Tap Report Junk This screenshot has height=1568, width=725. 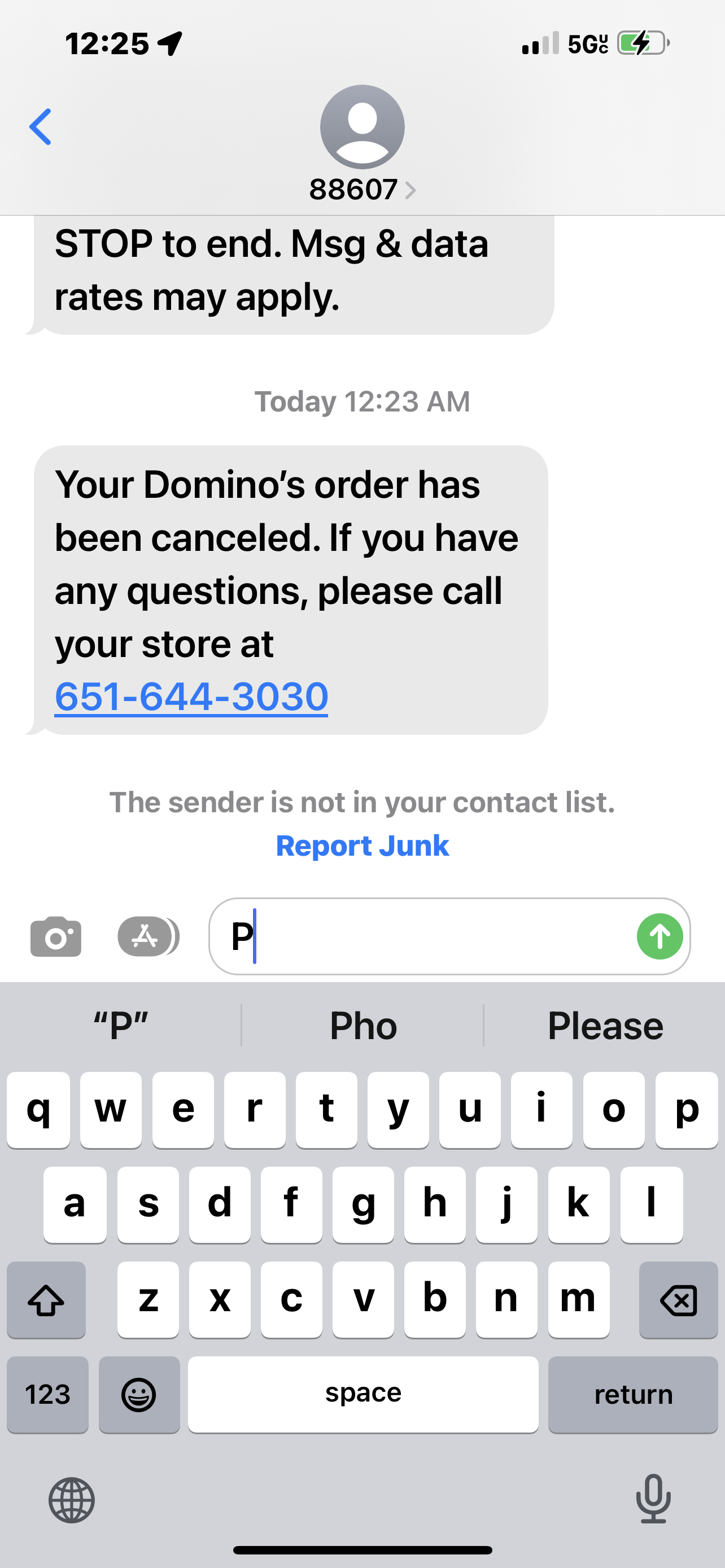(362, 845)
